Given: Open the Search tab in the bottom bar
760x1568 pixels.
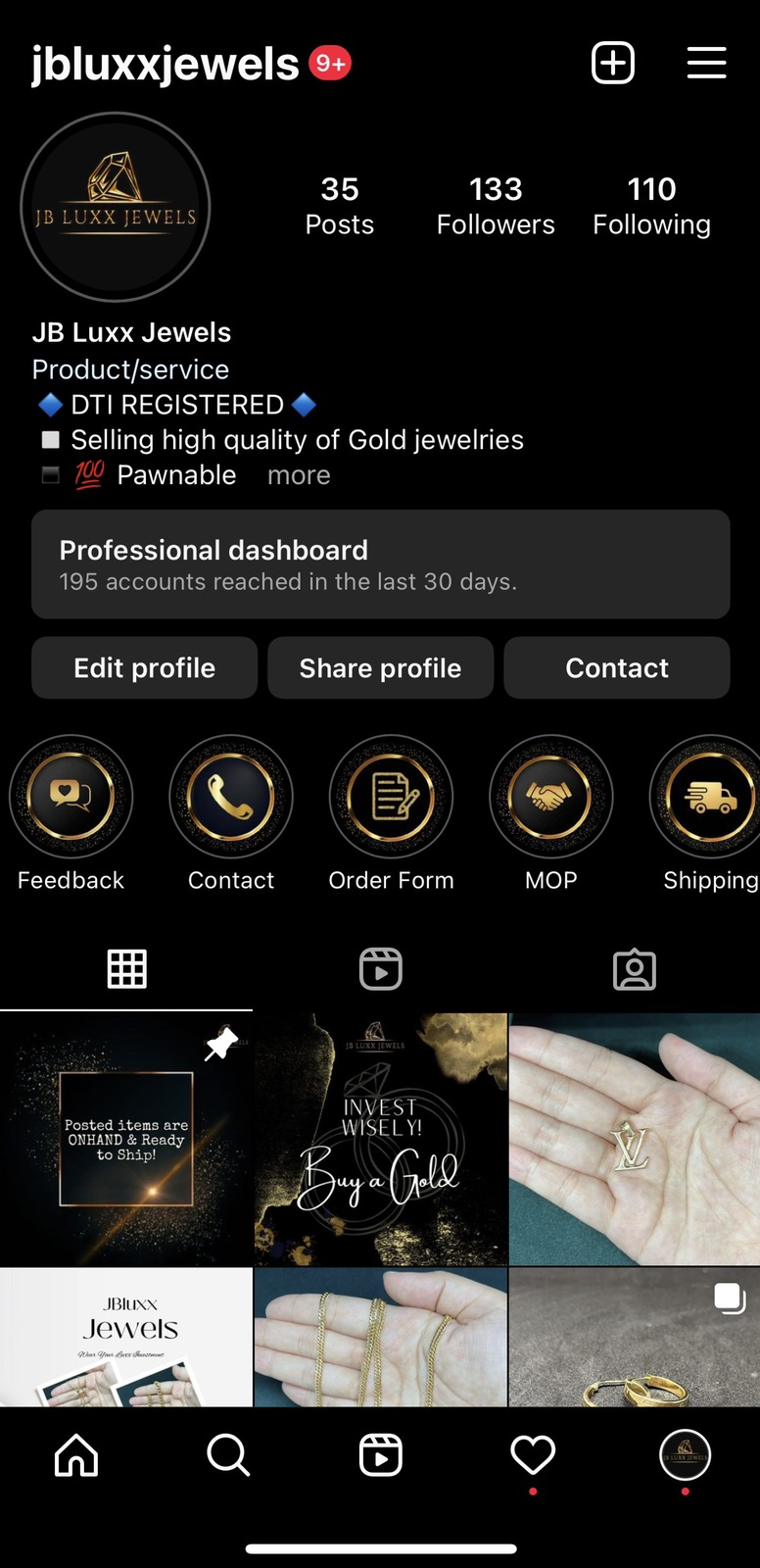Looking at the screenshot, I should point(228,1455).
